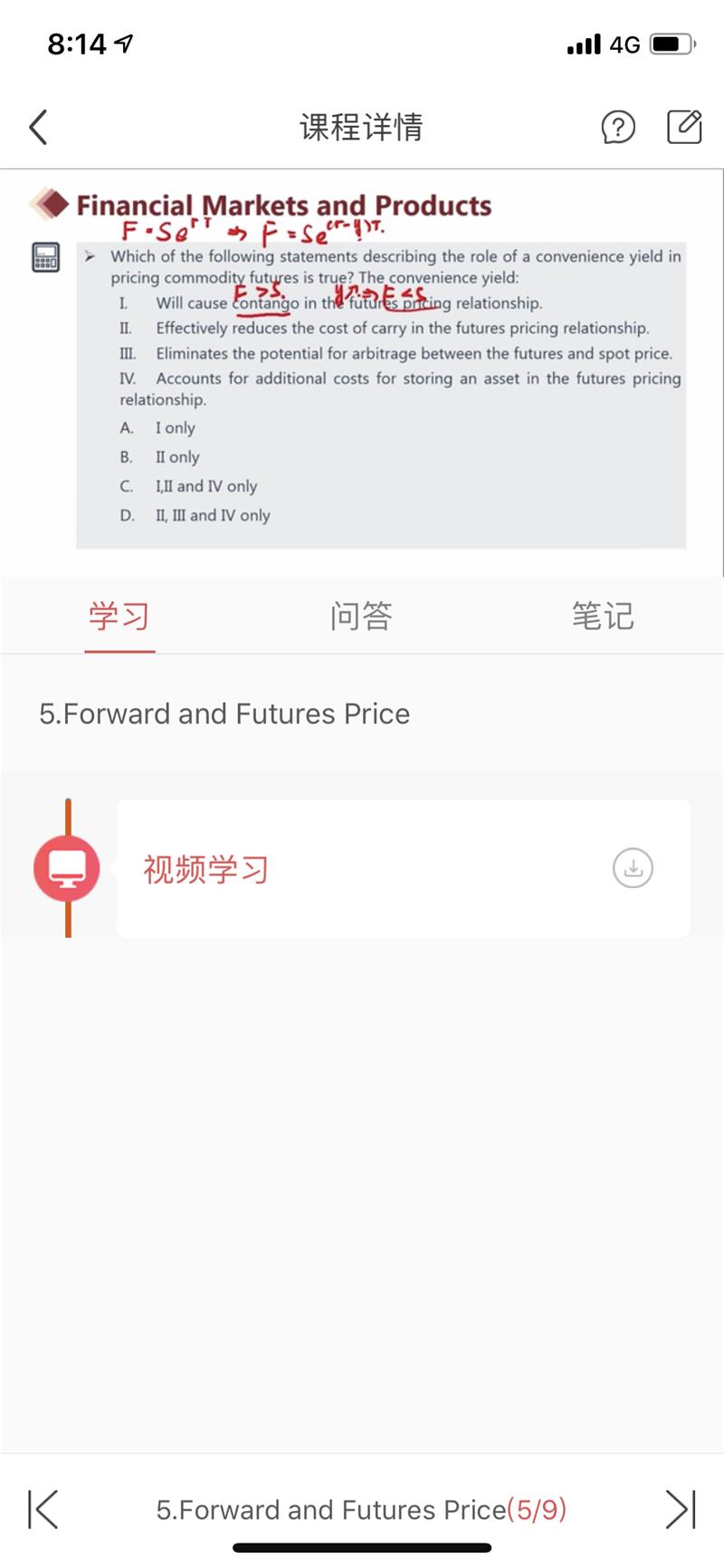Download the 视频学习 video
Screen dimensions: 724x1568
(633, 868)
